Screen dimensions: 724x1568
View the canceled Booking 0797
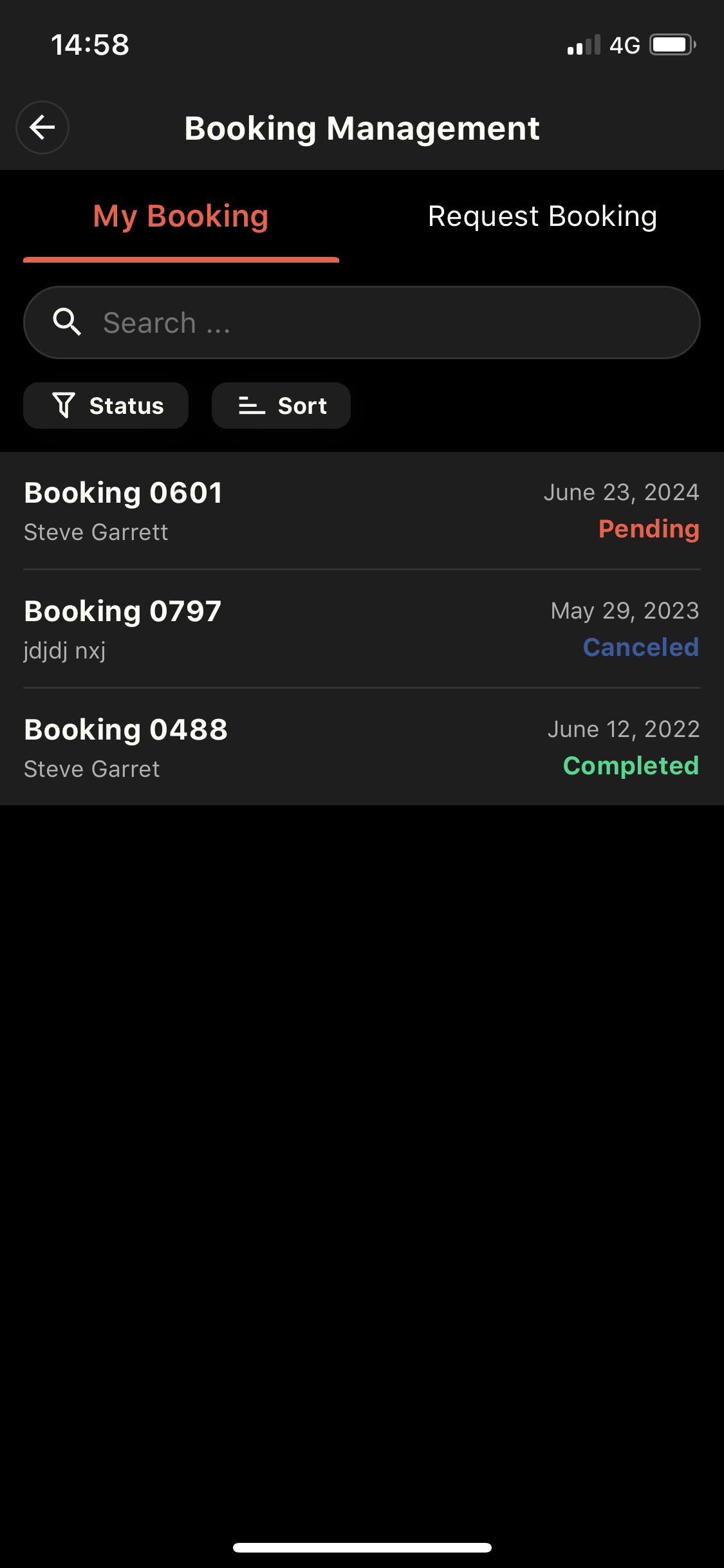362,629
